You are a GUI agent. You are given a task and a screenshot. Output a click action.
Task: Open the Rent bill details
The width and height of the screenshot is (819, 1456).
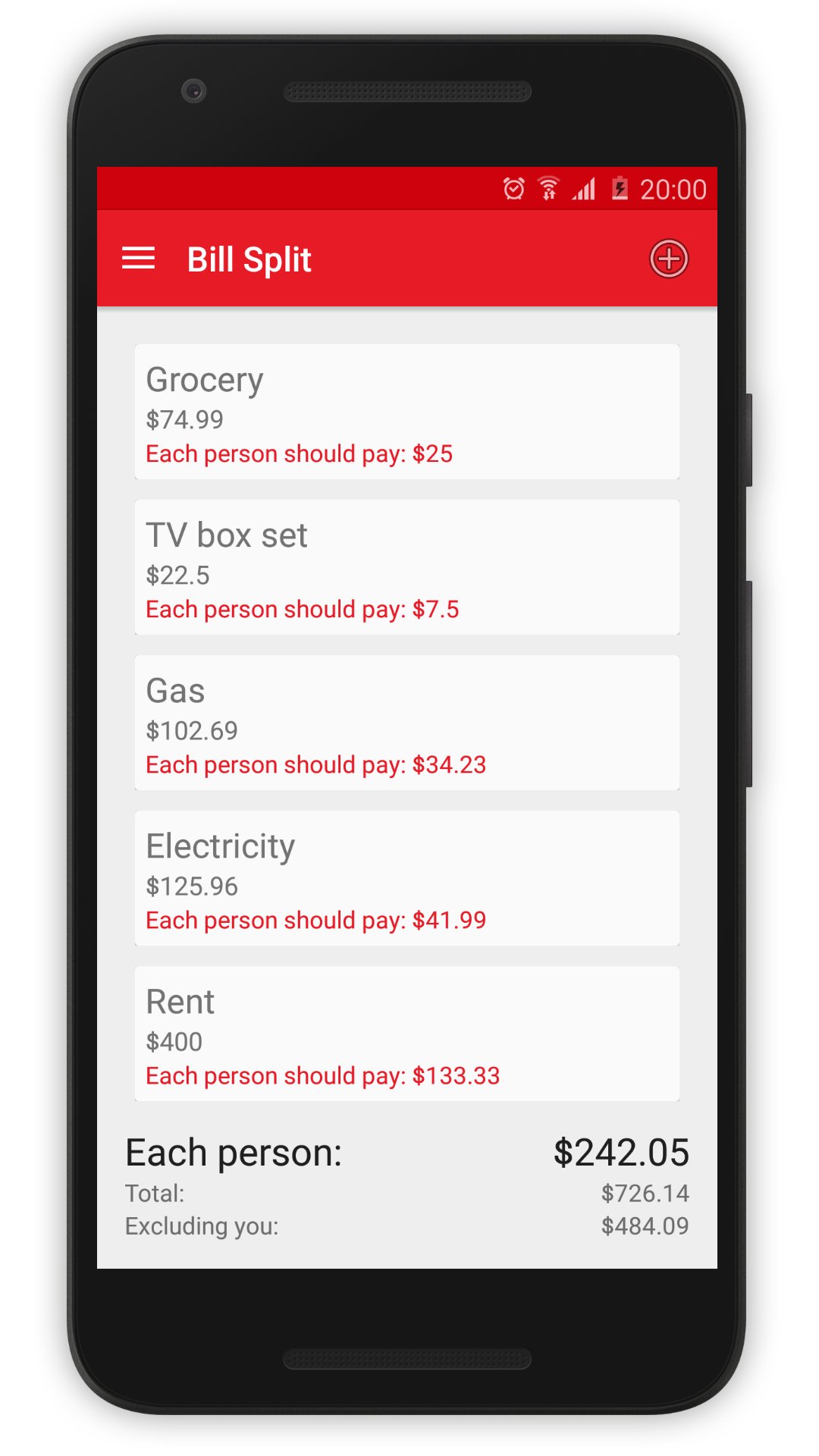(406, 1033)
